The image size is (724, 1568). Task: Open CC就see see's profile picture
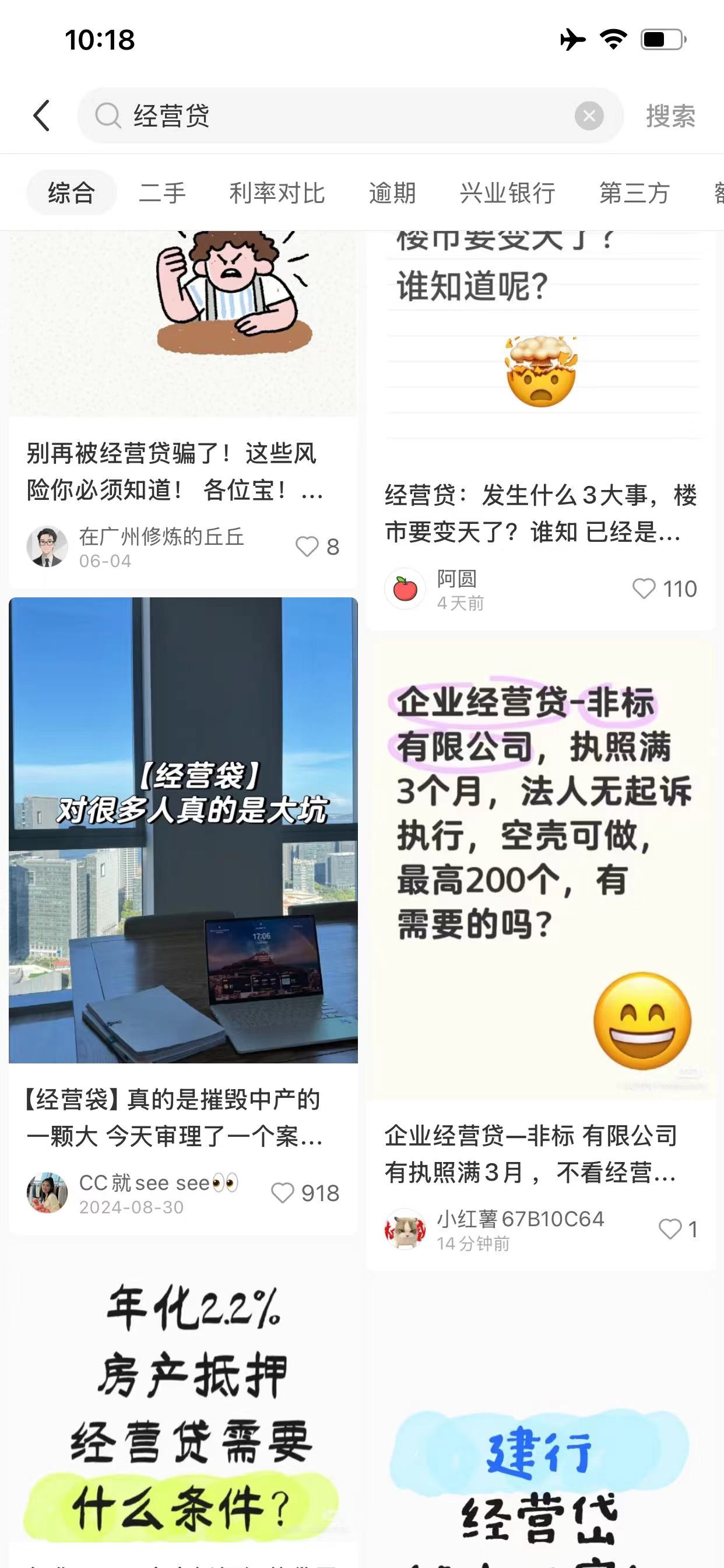(x=47, y=1192)
